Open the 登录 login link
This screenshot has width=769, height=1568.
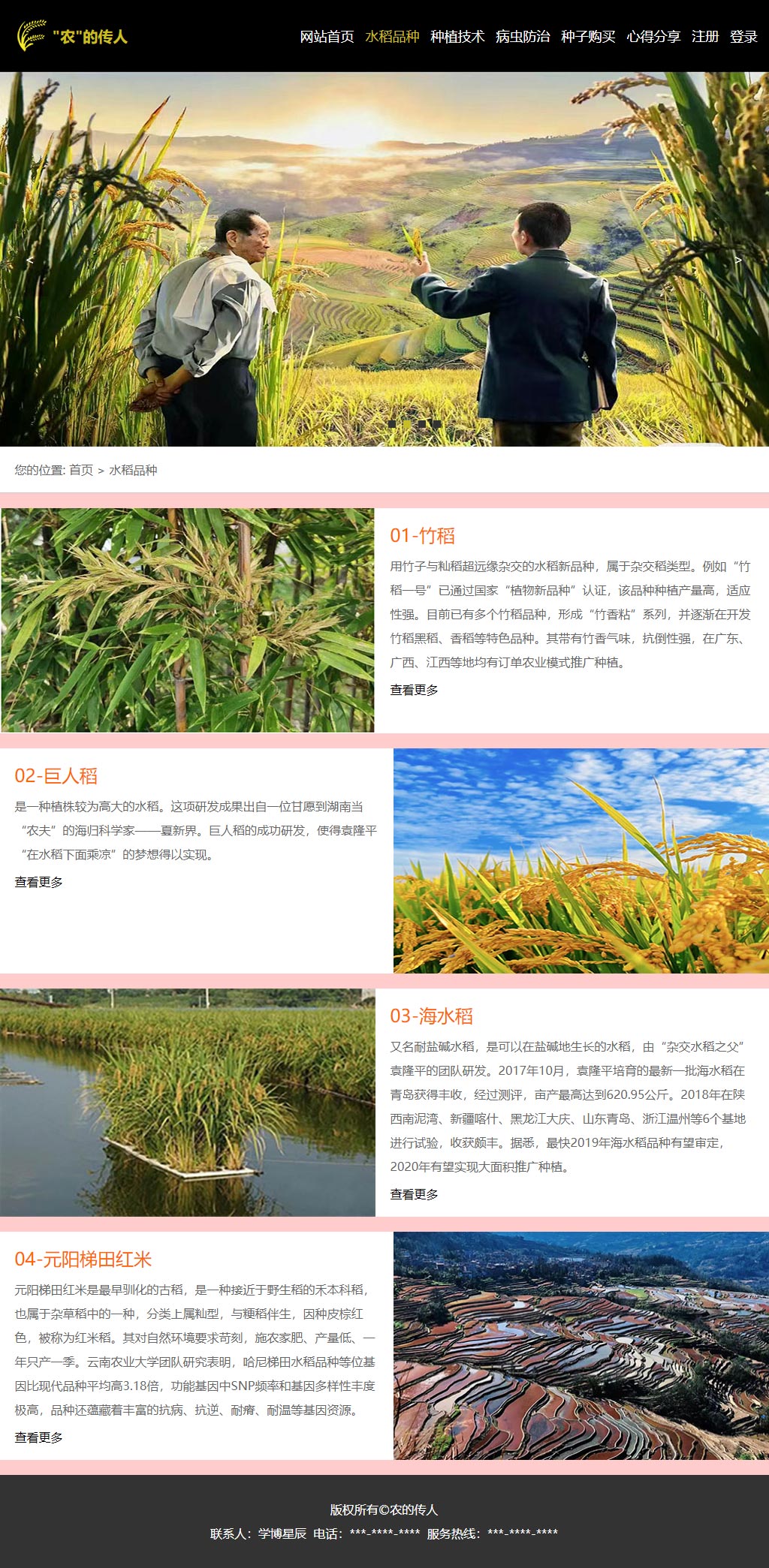pyautogui.click(x=743, y=37)
